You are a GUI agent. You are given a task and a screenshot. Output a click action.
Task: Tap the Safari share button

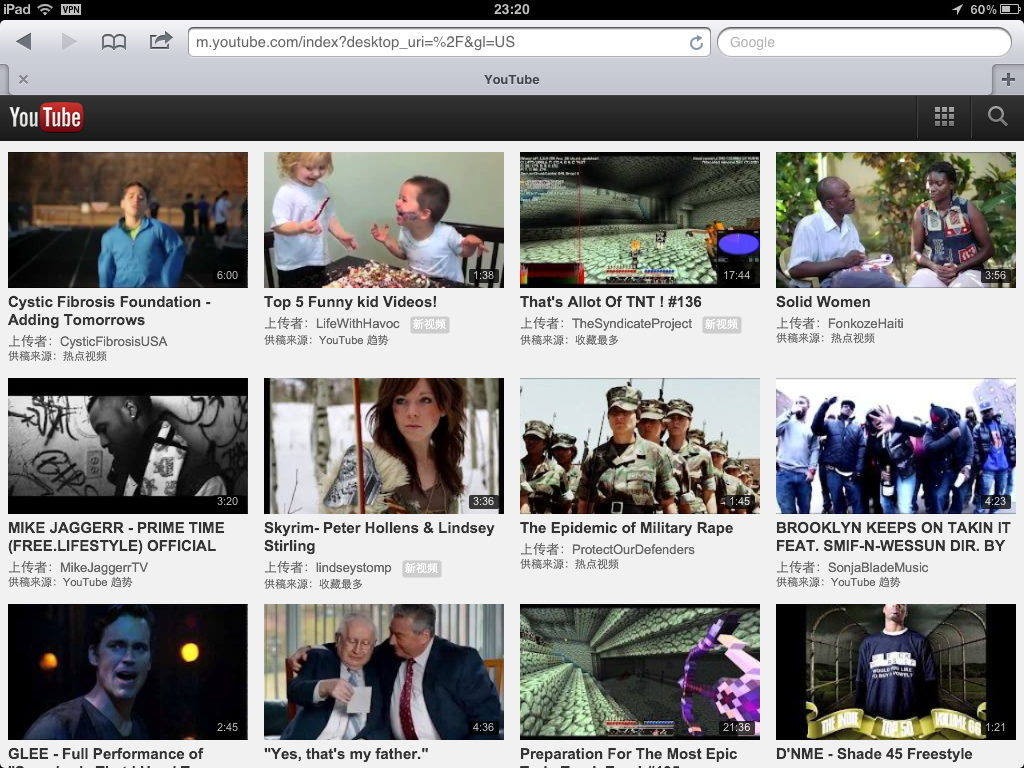pos(160,42)
